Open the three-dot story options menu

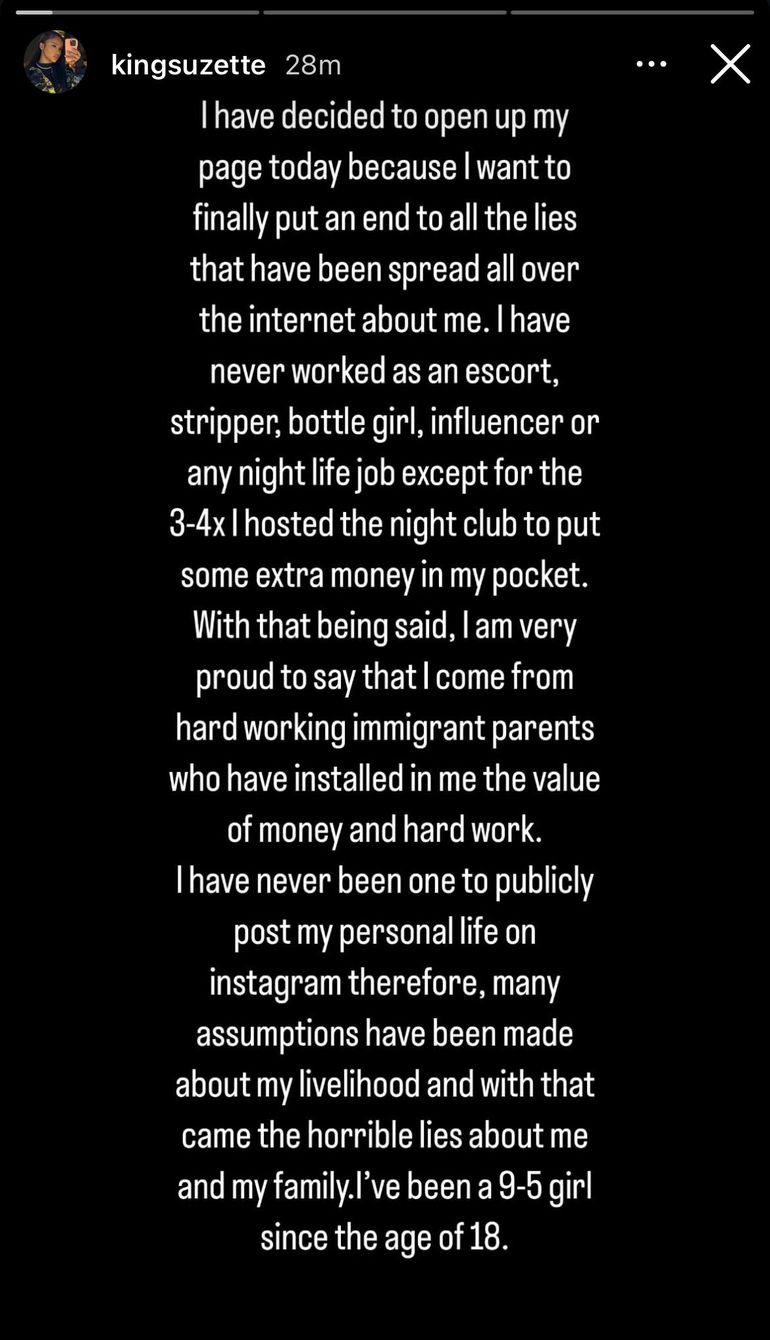[651, 64]
